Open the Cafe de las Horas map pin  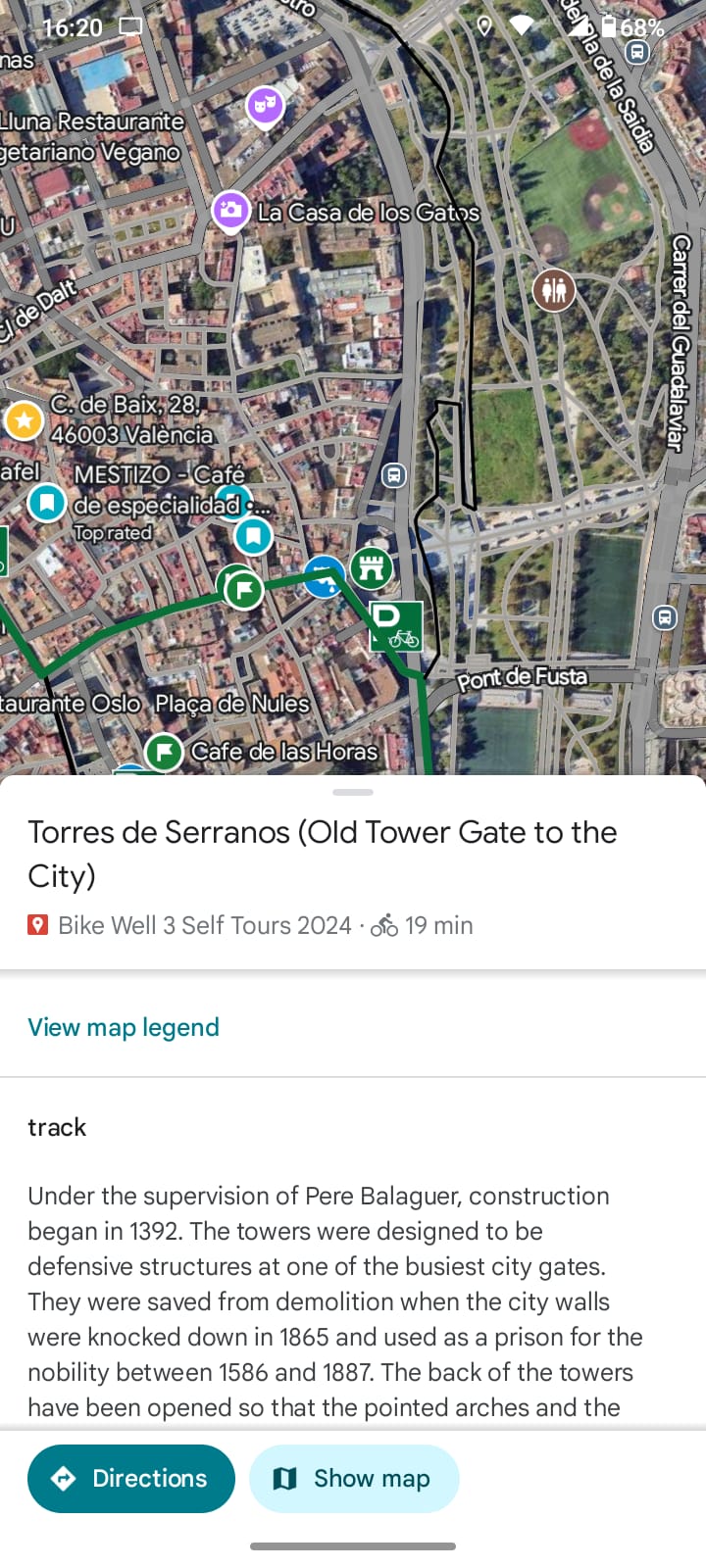click(x=164, y=753)
